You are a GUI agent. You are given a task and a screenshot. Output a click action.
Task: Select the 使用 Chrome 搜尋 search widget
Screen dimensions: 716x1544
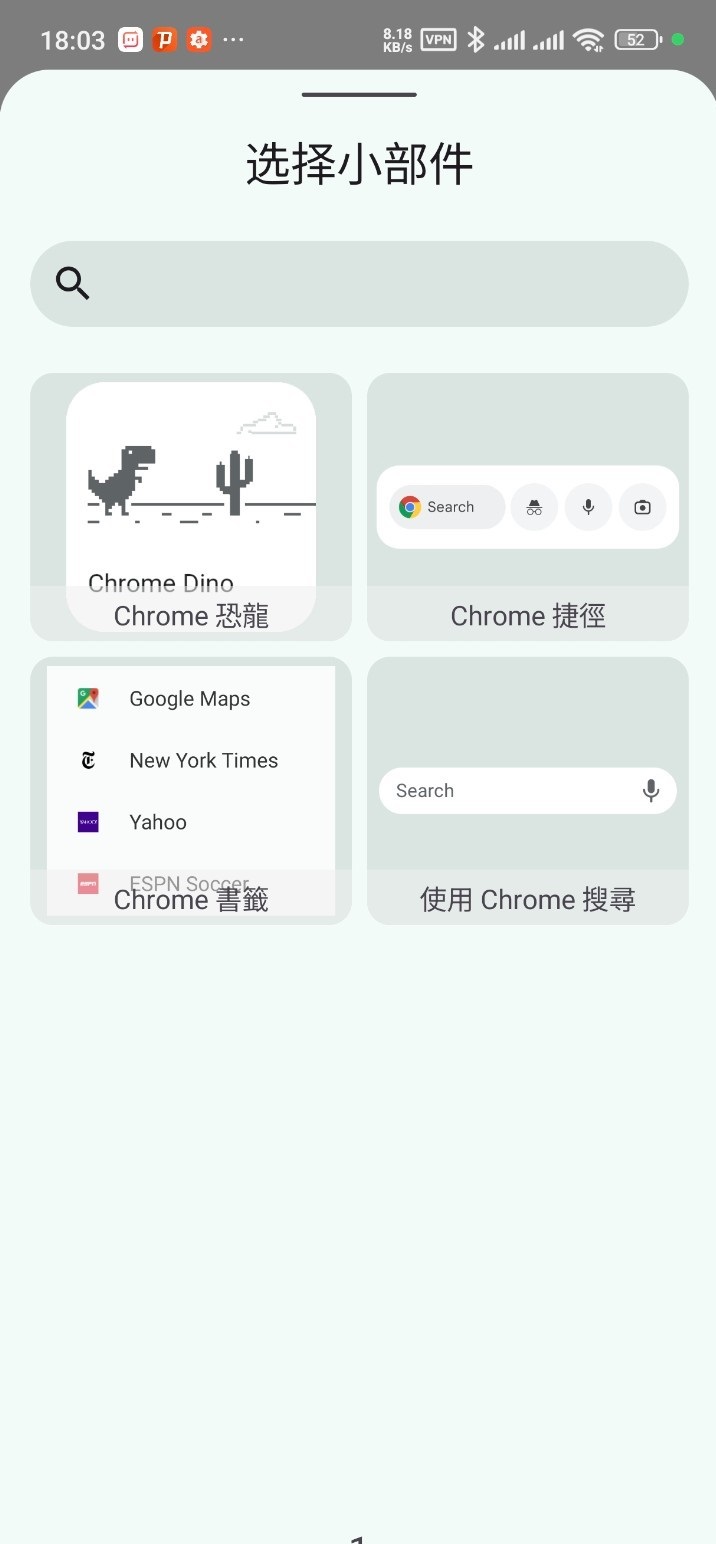tap(527, 790)
